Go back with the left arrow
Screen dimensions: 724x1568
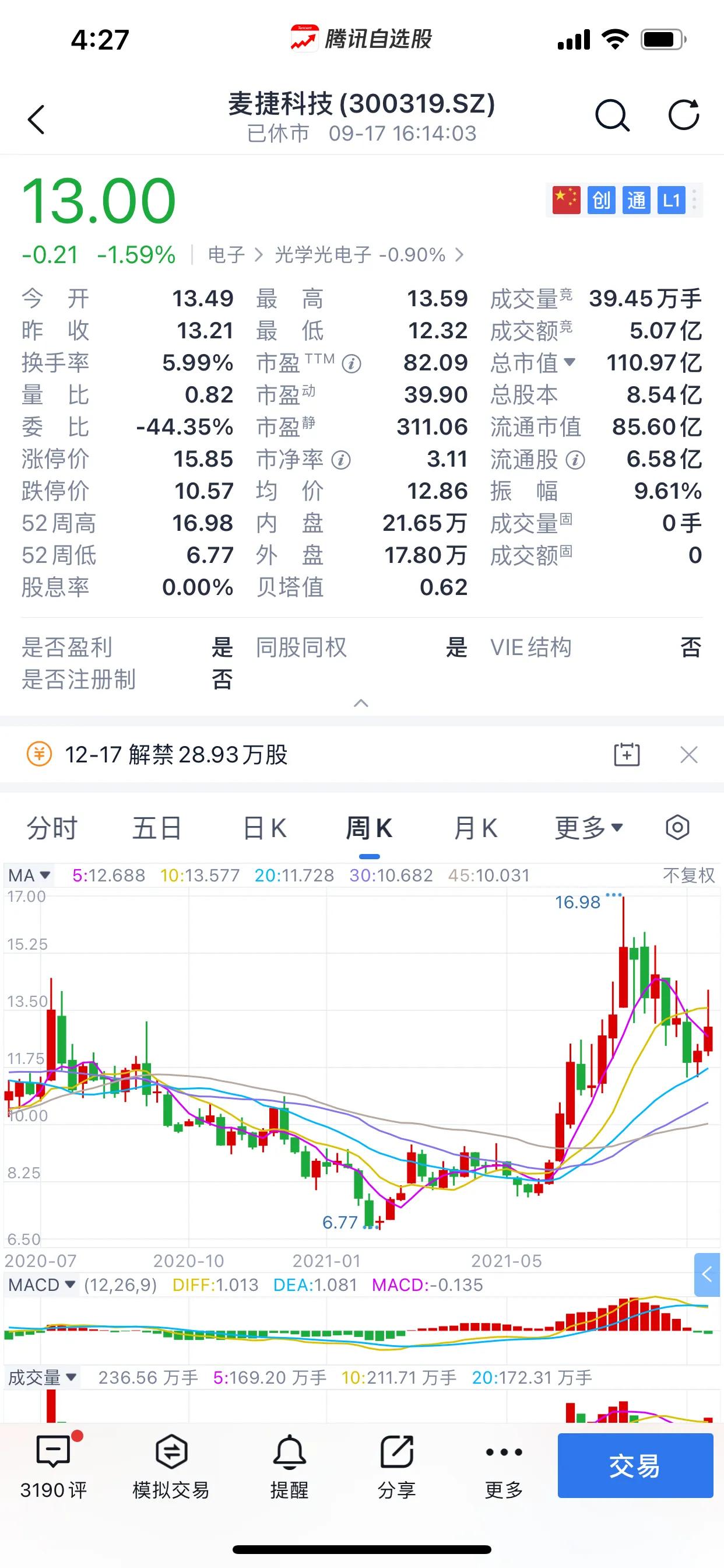pyautogui.click(x=37, y=120)
